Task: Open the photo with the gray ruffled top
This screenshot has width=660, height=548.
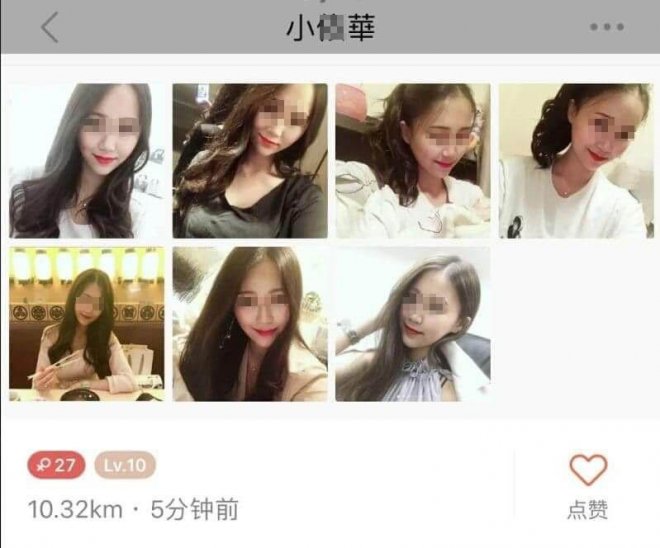Action: tap(412, 324)
